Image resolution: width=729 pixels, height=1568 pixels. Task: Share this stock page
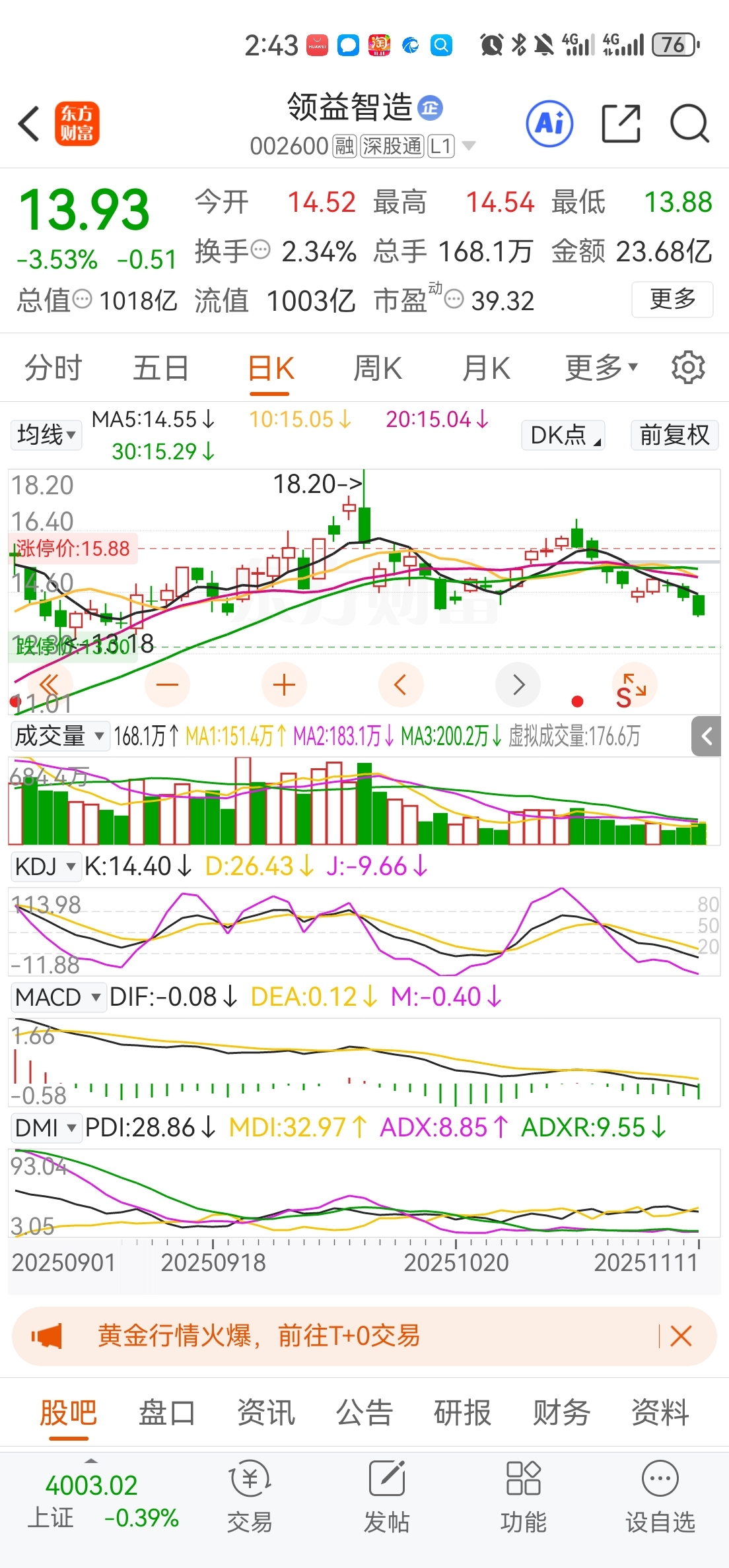tap(621, 123)
